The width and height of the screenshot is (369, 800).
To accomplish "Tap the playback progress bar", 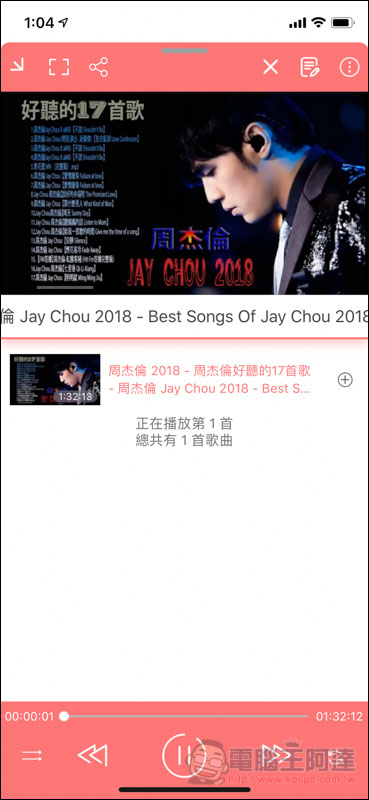I will pos(184,716).
